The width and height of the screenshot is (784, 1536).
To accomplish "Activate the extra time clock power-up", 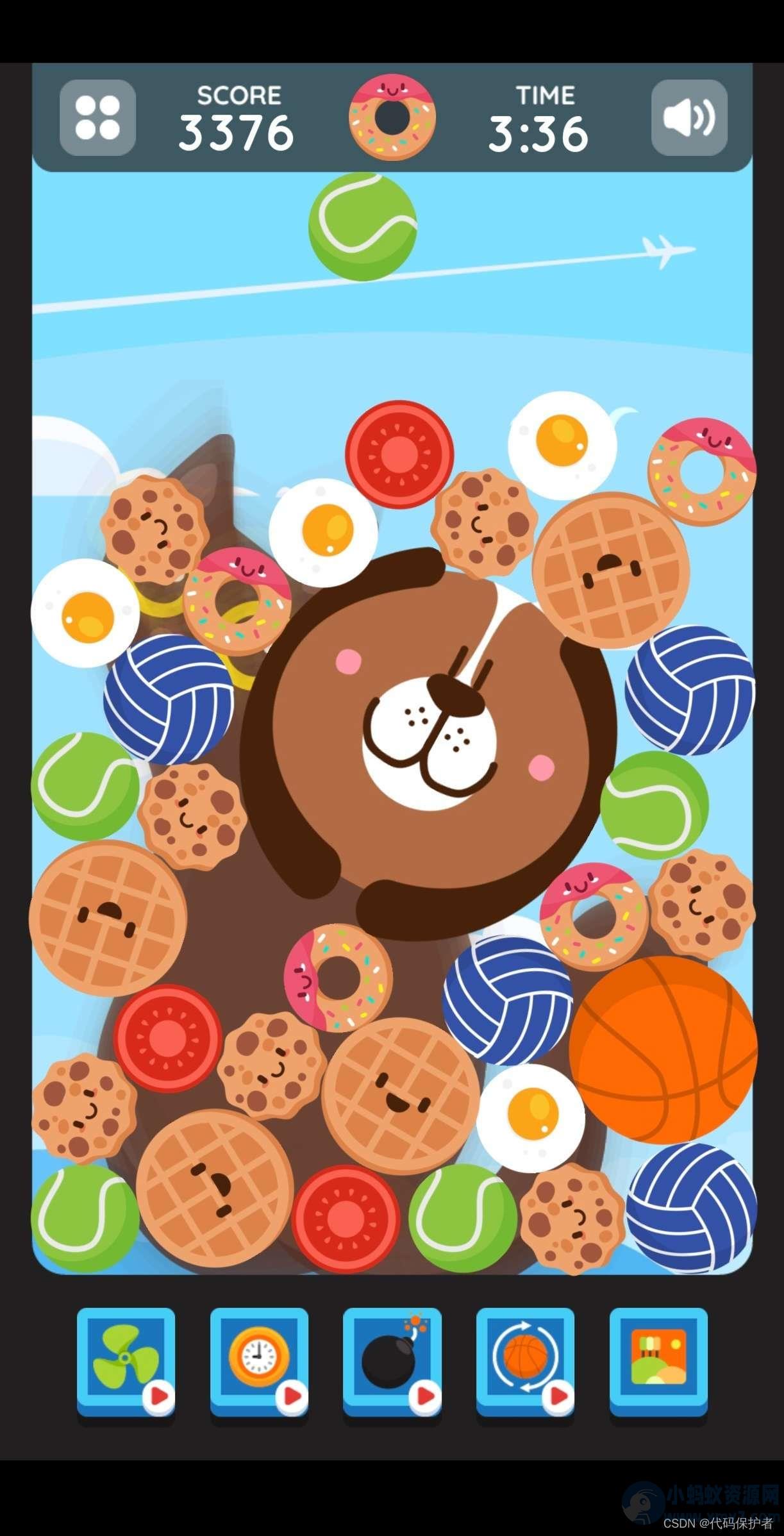I will 259,1361.
